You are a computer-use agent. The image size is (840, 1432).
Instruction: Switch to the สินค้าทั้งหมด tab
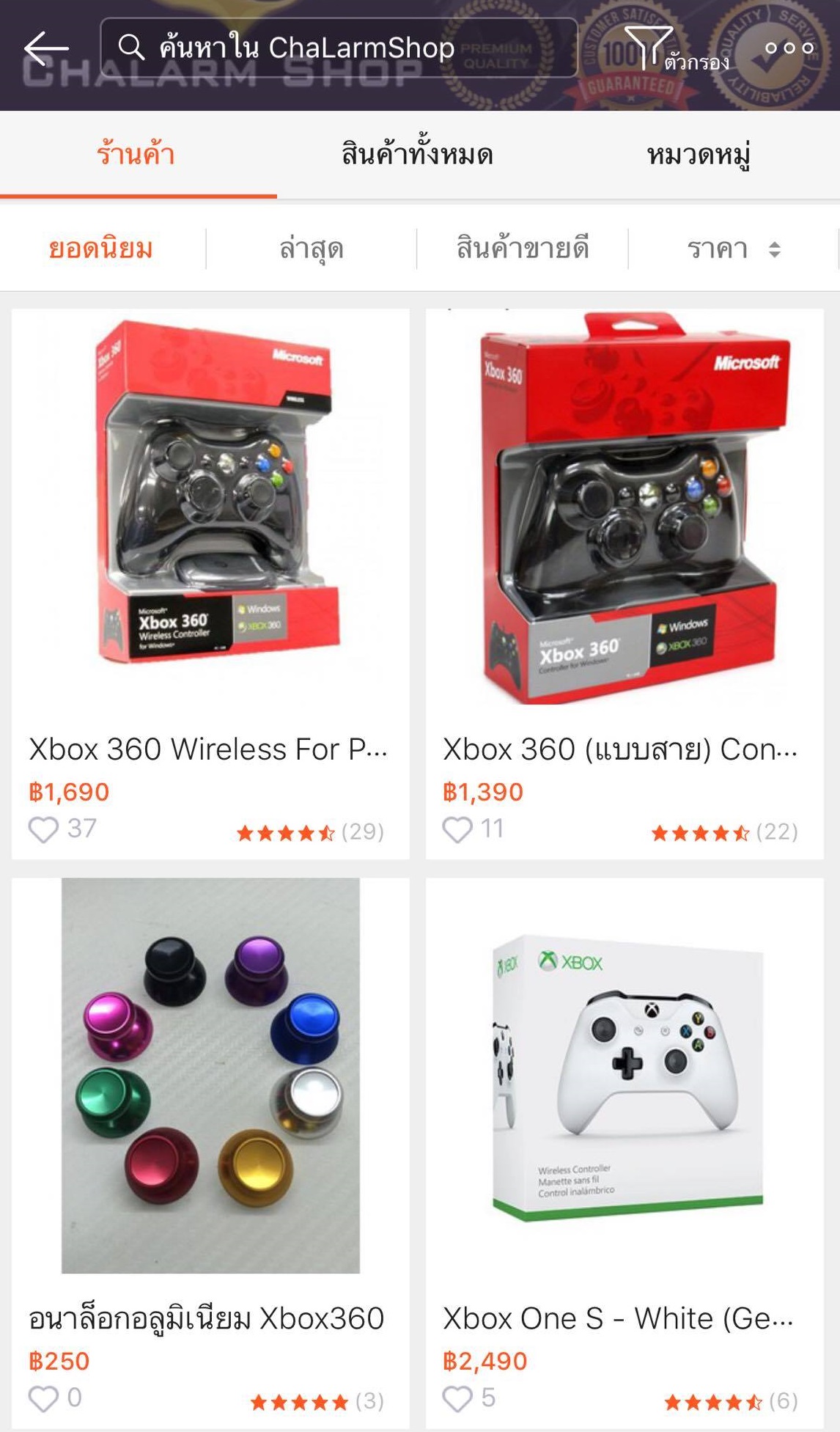417,155
